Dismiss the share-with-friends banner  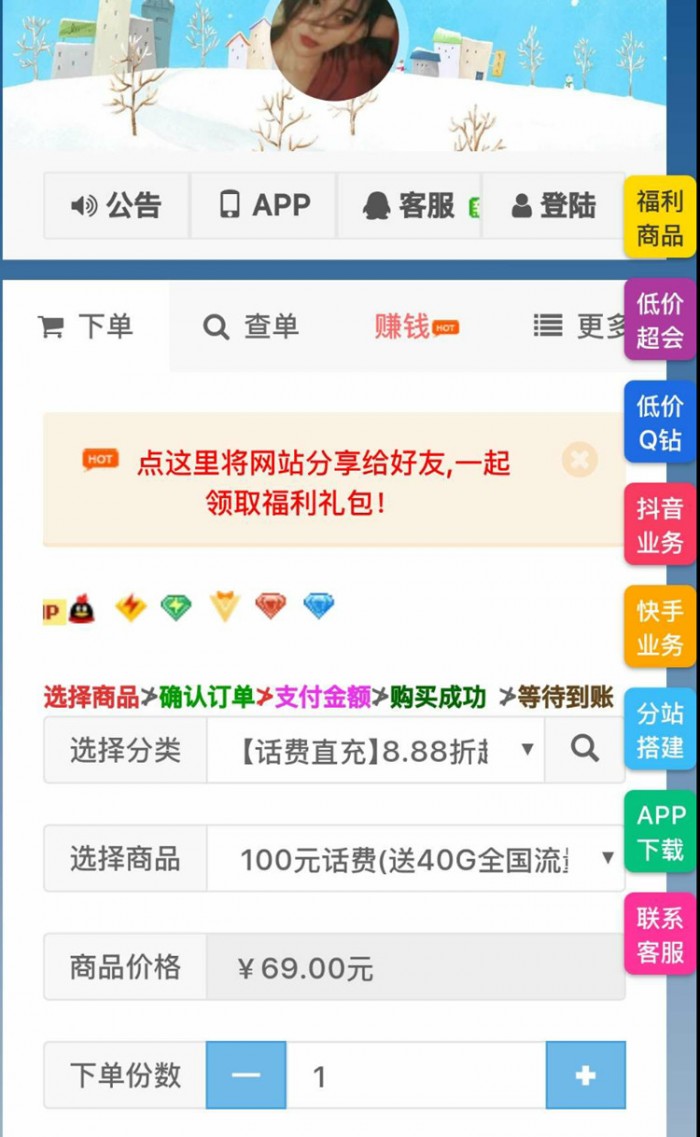[579, 460]
